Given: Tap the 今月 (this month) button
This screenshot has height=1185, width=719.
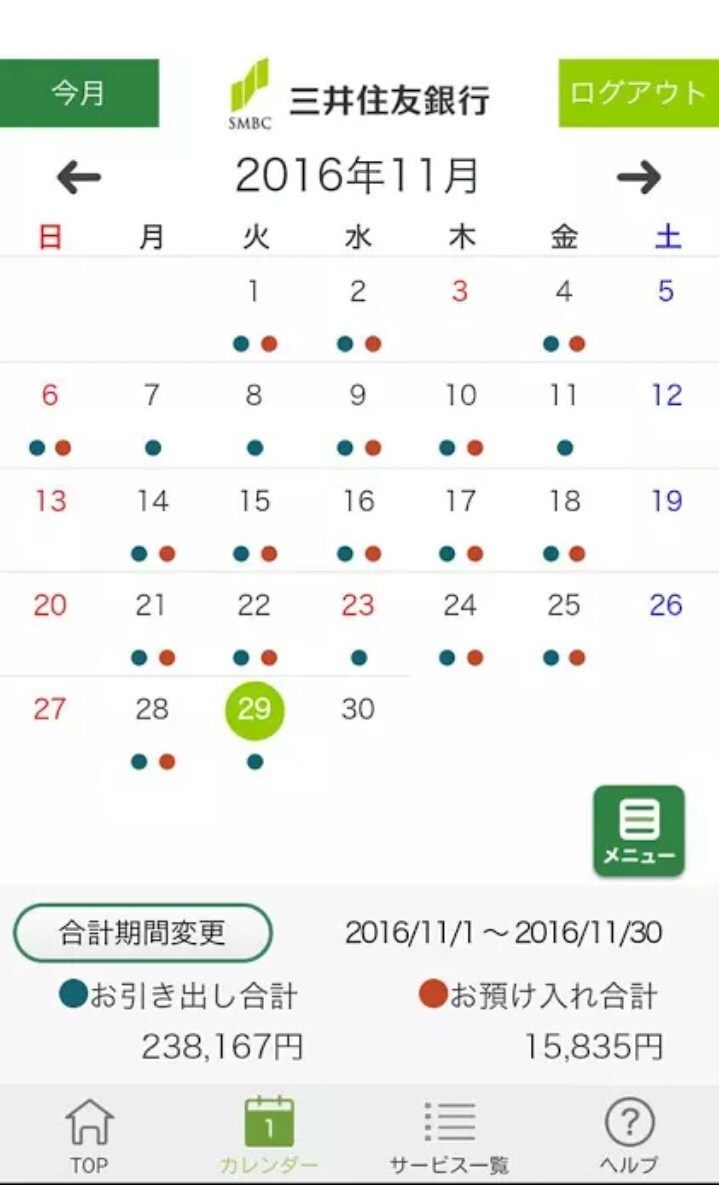Looking at the screenshot, I should (79, 93).
